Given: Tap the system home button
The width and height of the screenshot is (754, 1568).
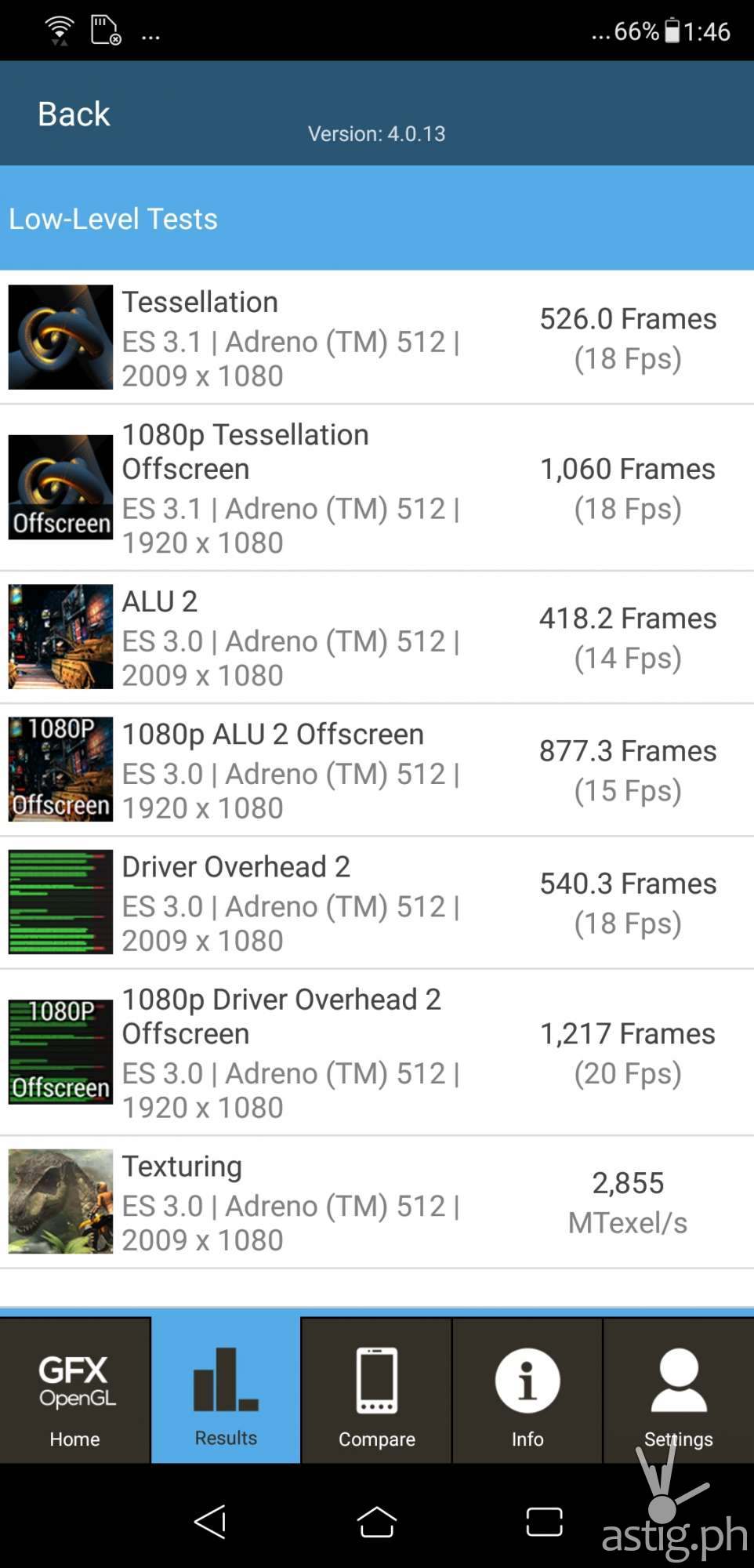Looking at the screenshot, I should point(377,1522).
